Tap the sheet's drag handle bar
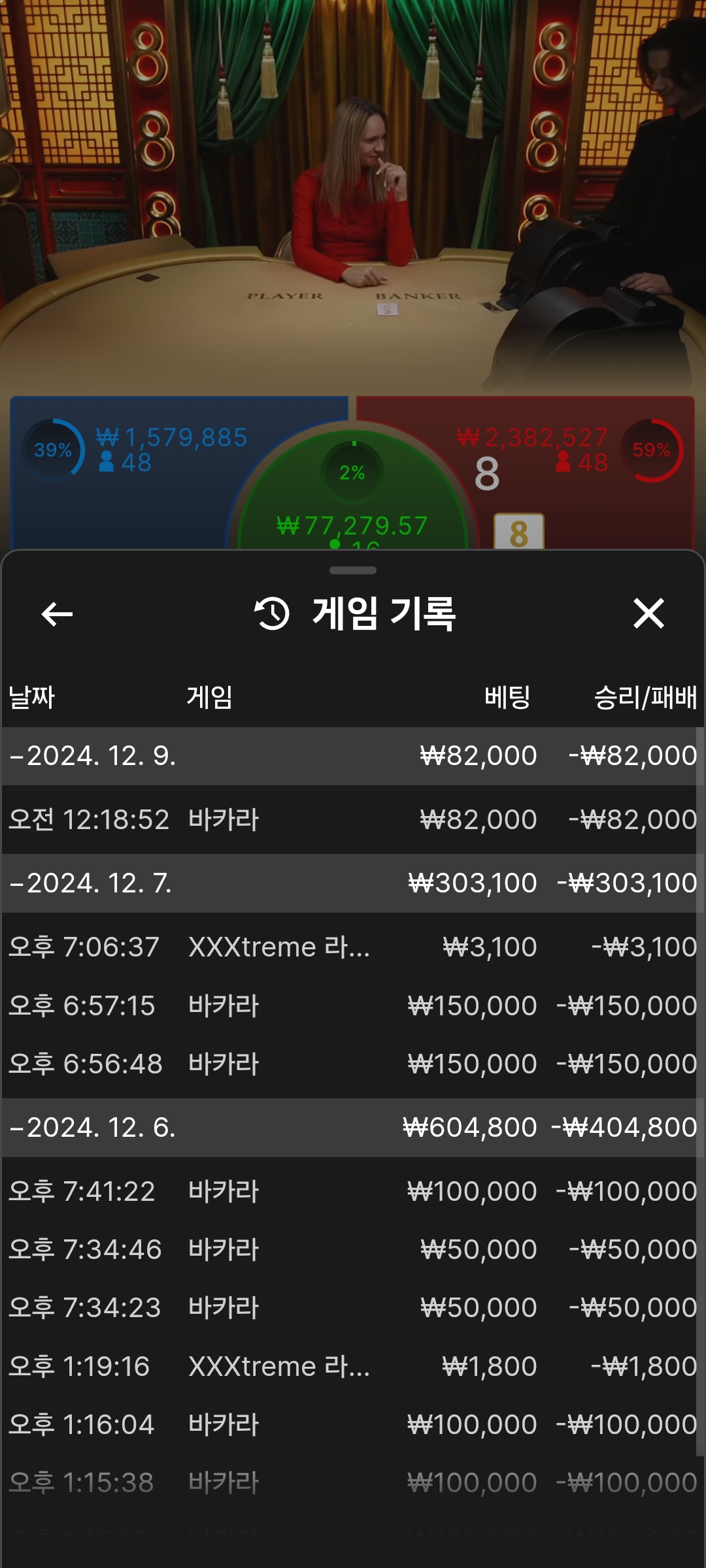The height and width of the screenshot is (1568, 706). click(x=353, y=570)
